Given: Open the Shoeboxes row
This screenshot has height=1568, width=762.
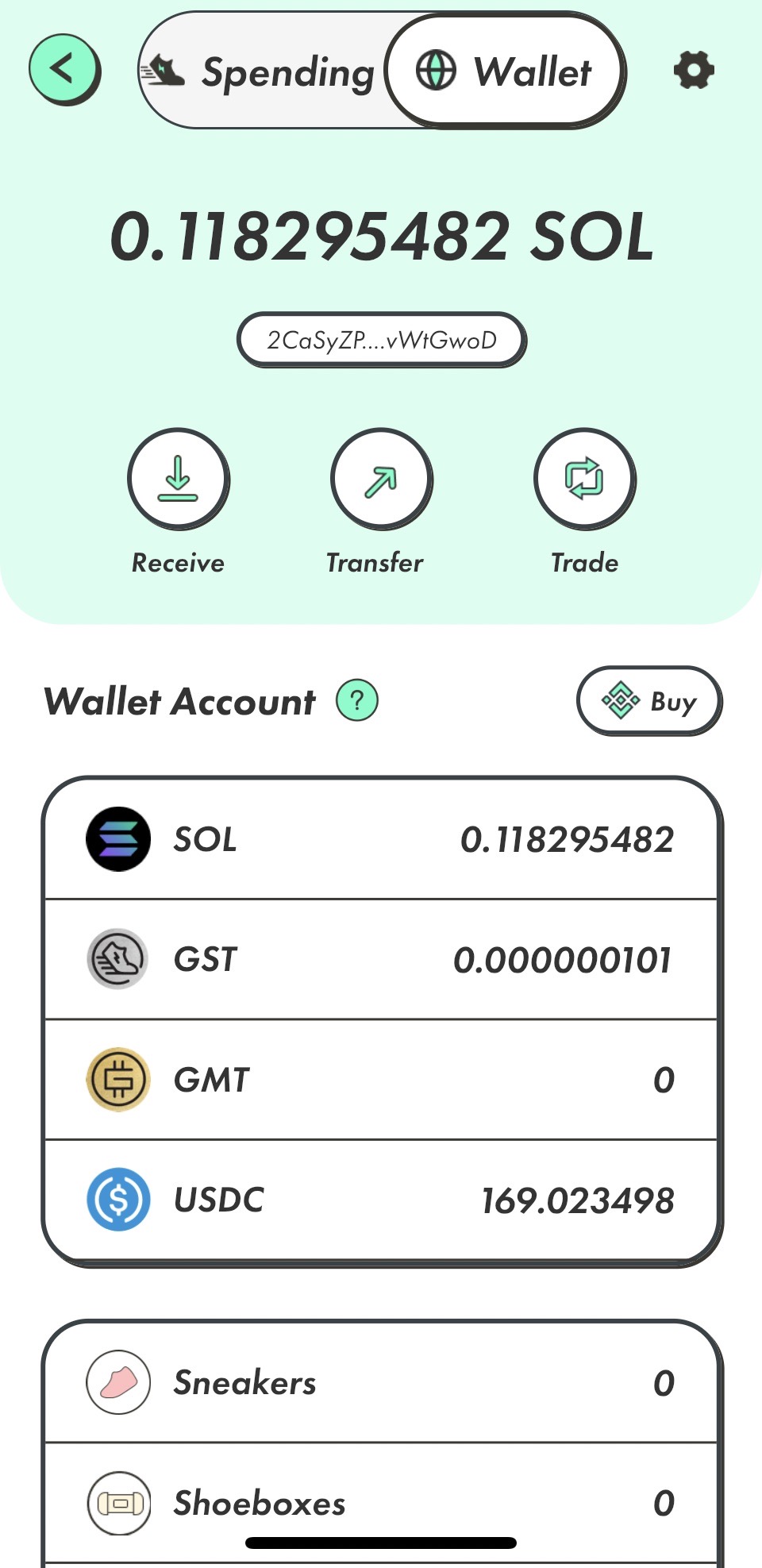Looking at the screenshot, I should coord(381,1503).
